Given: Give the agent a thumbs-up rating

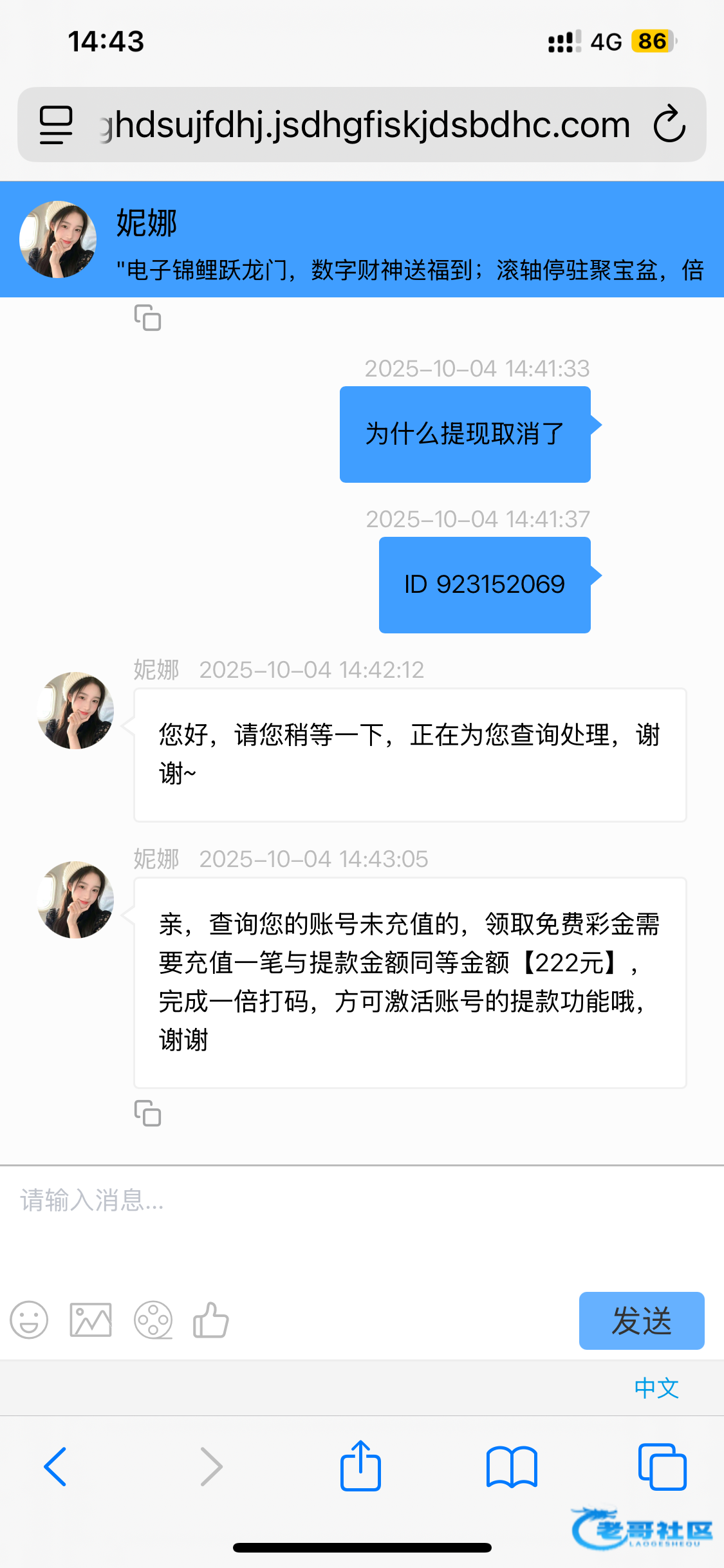Looking at the screenshot, I should point(211,1320).
